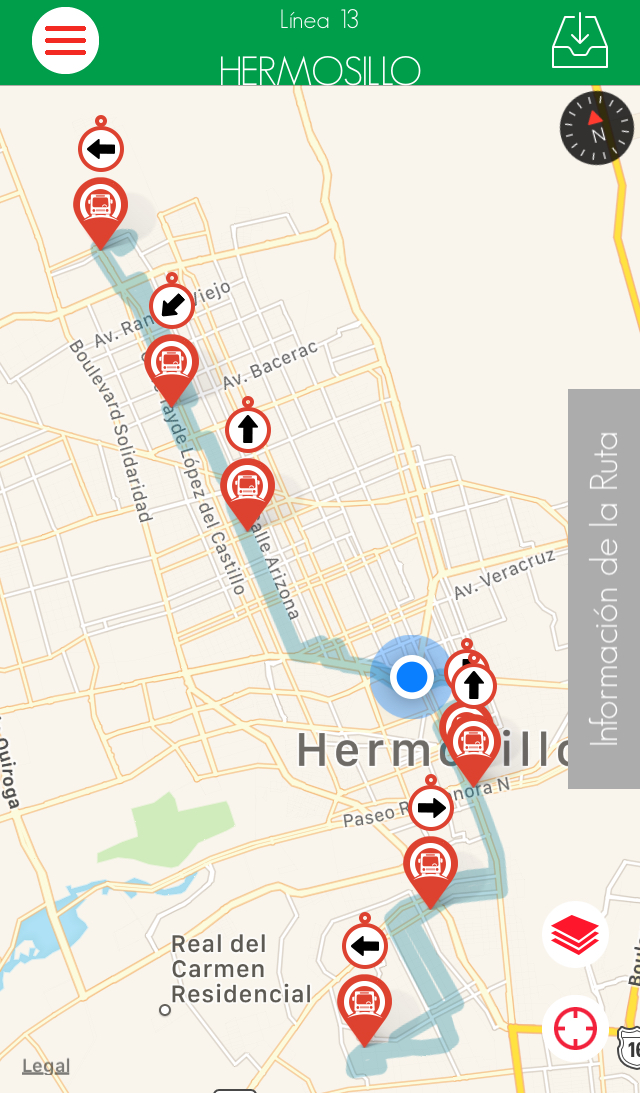Screen dimensions: 640x1093
Task: Open the Legal link
Action: click(46, 1066)
